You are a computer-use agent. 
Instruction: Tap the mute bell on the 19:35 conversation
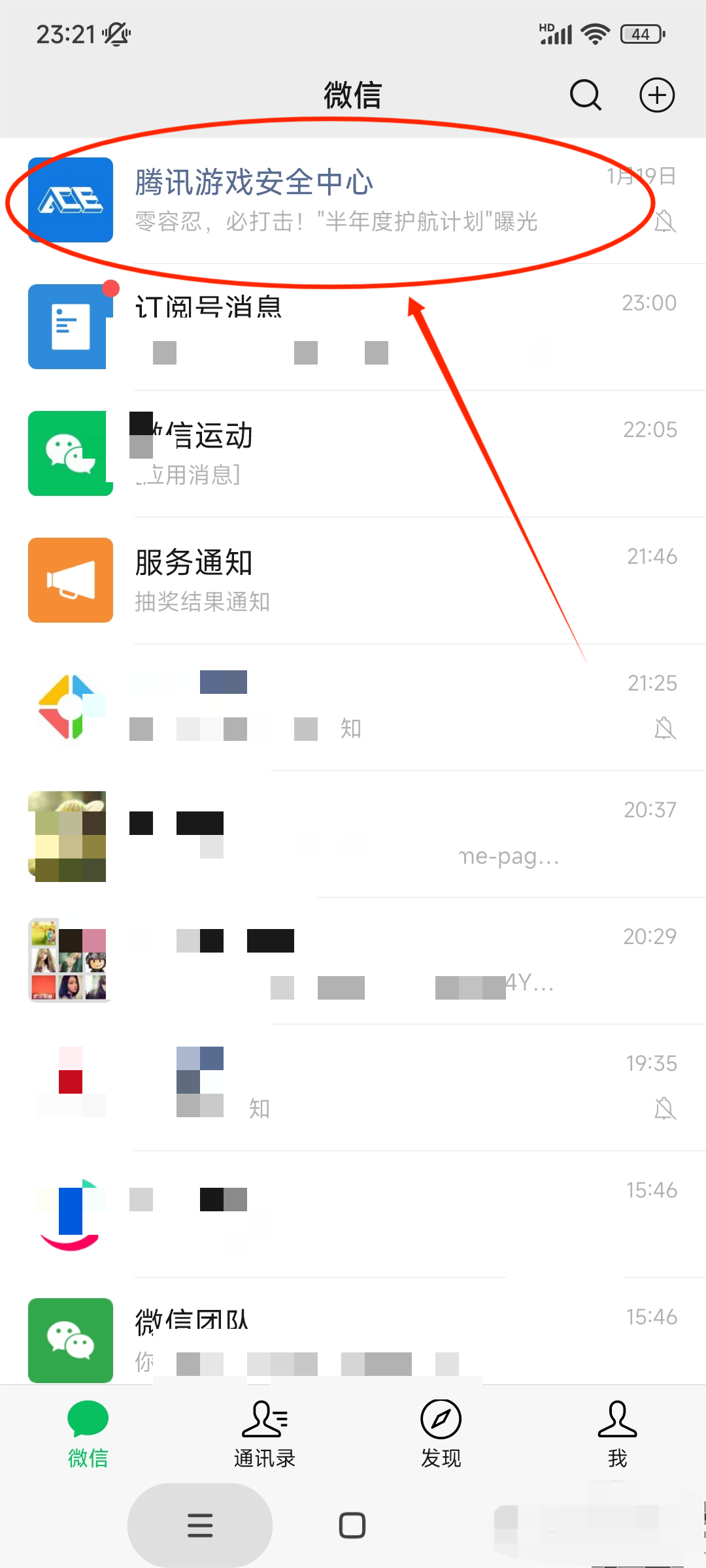click(x=664, y=1109)
